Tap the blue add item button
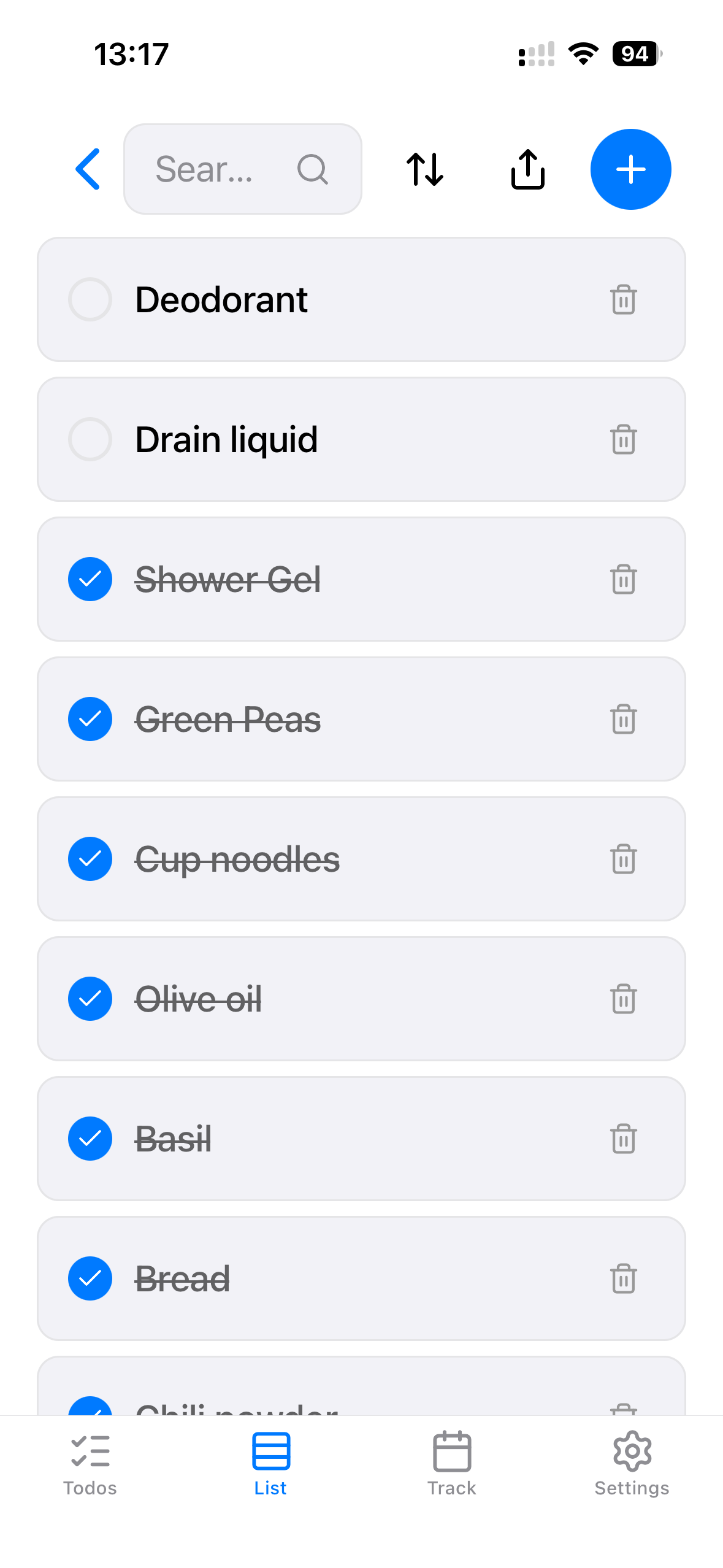The width and height of the screenshot is (723, 1568). click(630, 169)
